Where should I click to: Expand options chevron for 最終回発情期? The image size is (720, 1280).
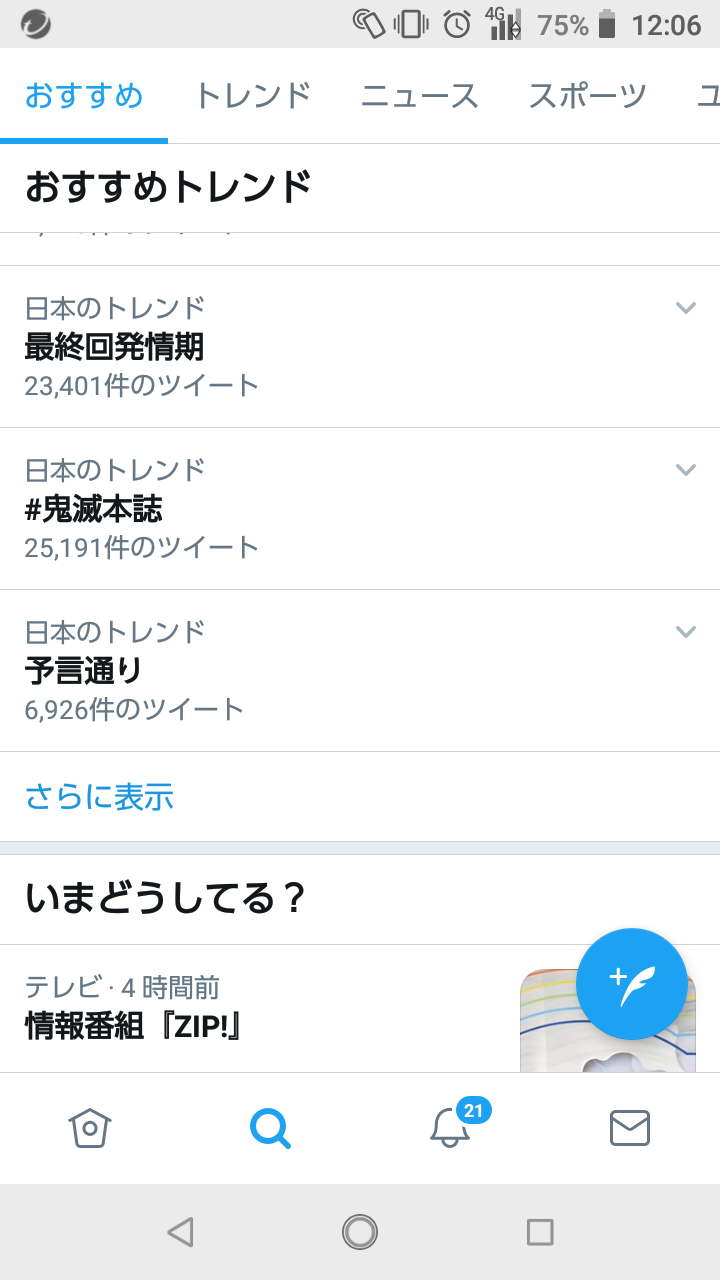tap(685, 308)
